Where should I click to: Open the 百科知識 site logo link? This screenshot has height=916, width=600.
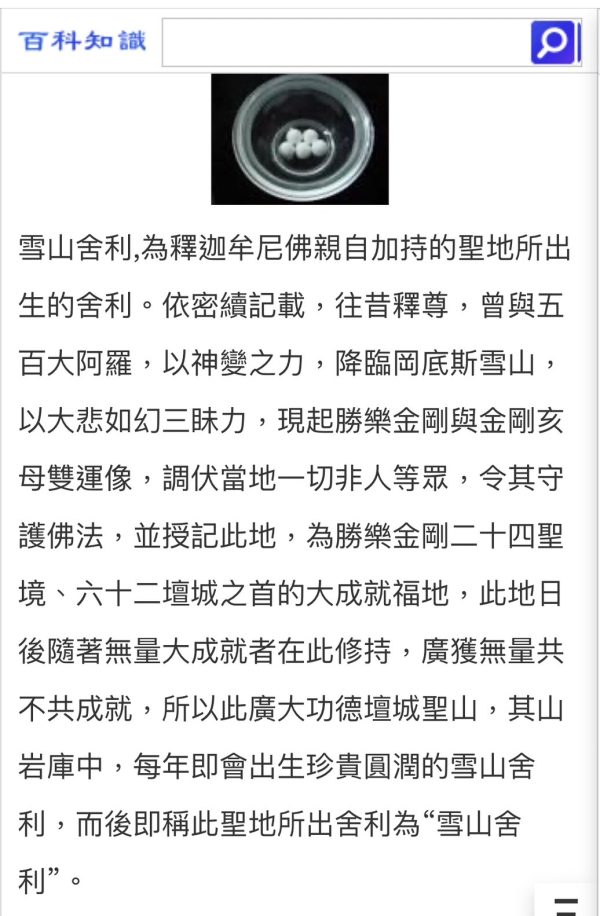pos(82,41)
